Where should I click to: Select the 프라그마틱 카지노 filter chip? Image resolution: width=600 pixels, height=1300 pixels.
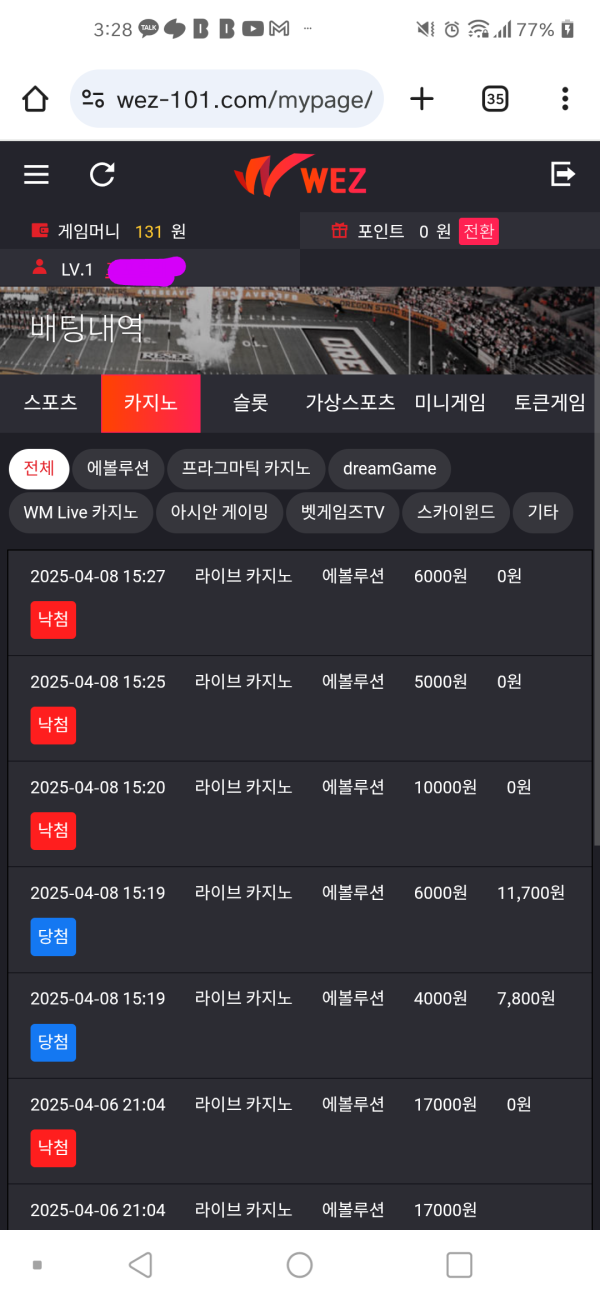(x=246, y=468)
